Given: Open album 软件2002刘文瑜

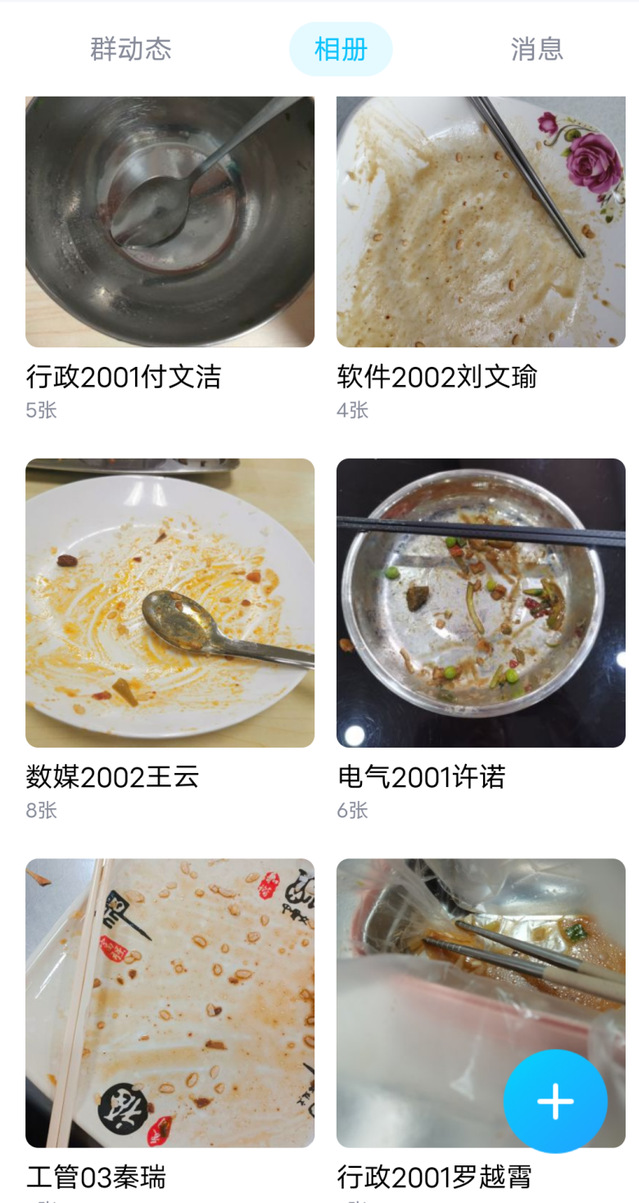Looking at the screenshot, I should pyautogui.click(x=481, y=221).
